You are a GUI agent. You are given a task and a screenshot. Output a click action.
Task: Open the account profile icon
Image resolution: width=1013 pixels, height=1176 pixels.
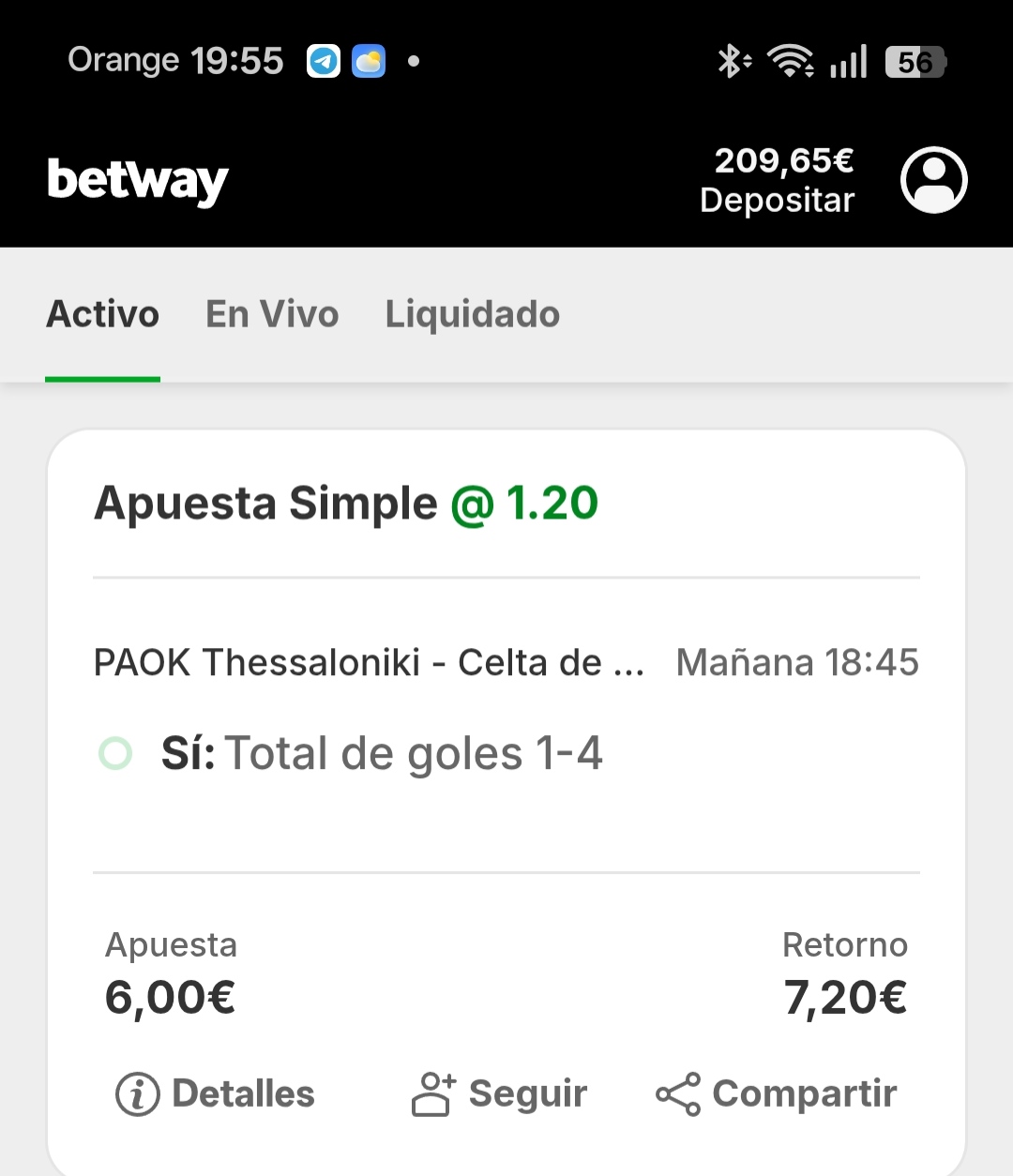click(933, 180)
